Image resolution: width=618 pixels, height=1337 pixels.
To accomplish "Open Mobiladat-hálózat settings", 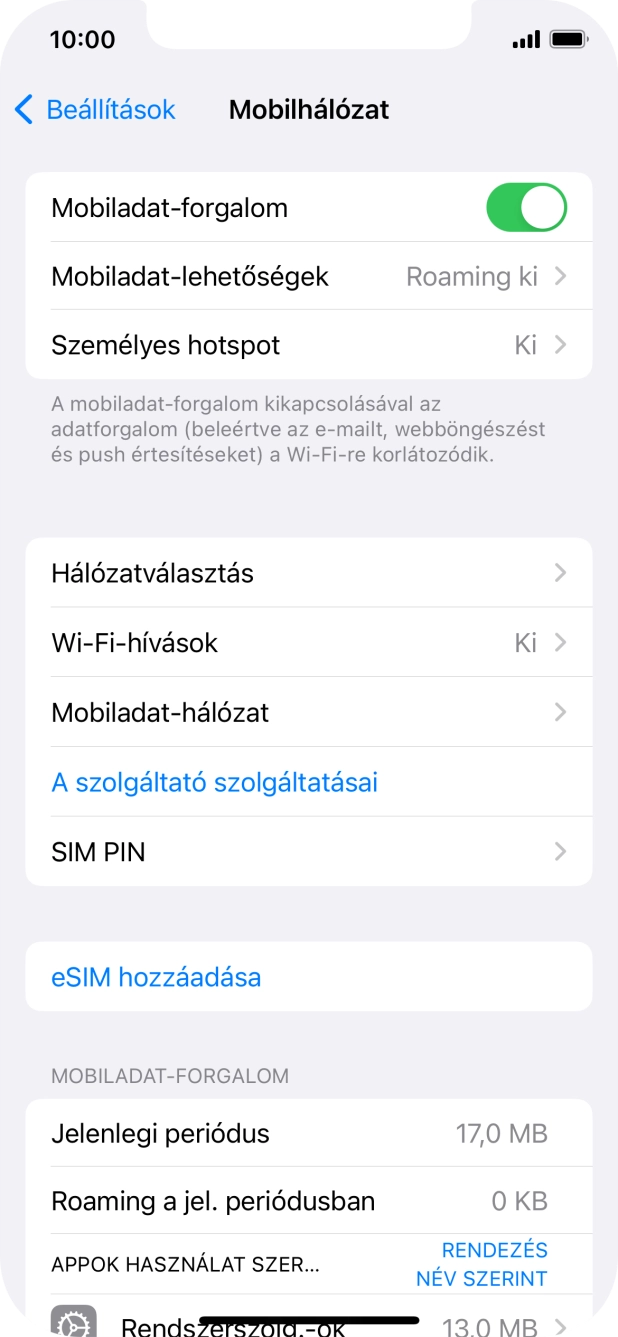I will (x=308, y=712).
